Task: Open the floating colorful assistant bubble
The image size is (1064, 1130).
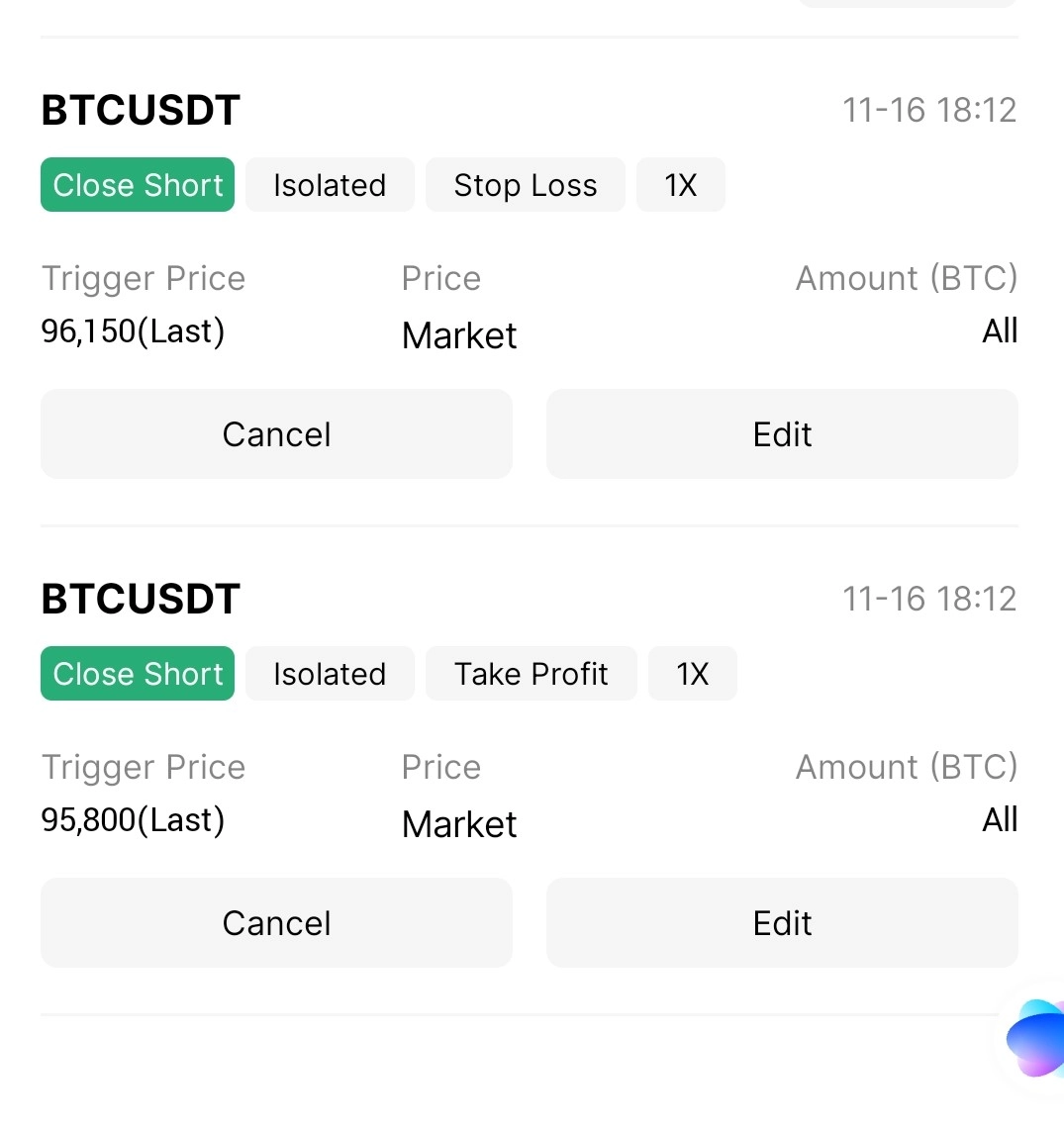Action: 1035,1039
